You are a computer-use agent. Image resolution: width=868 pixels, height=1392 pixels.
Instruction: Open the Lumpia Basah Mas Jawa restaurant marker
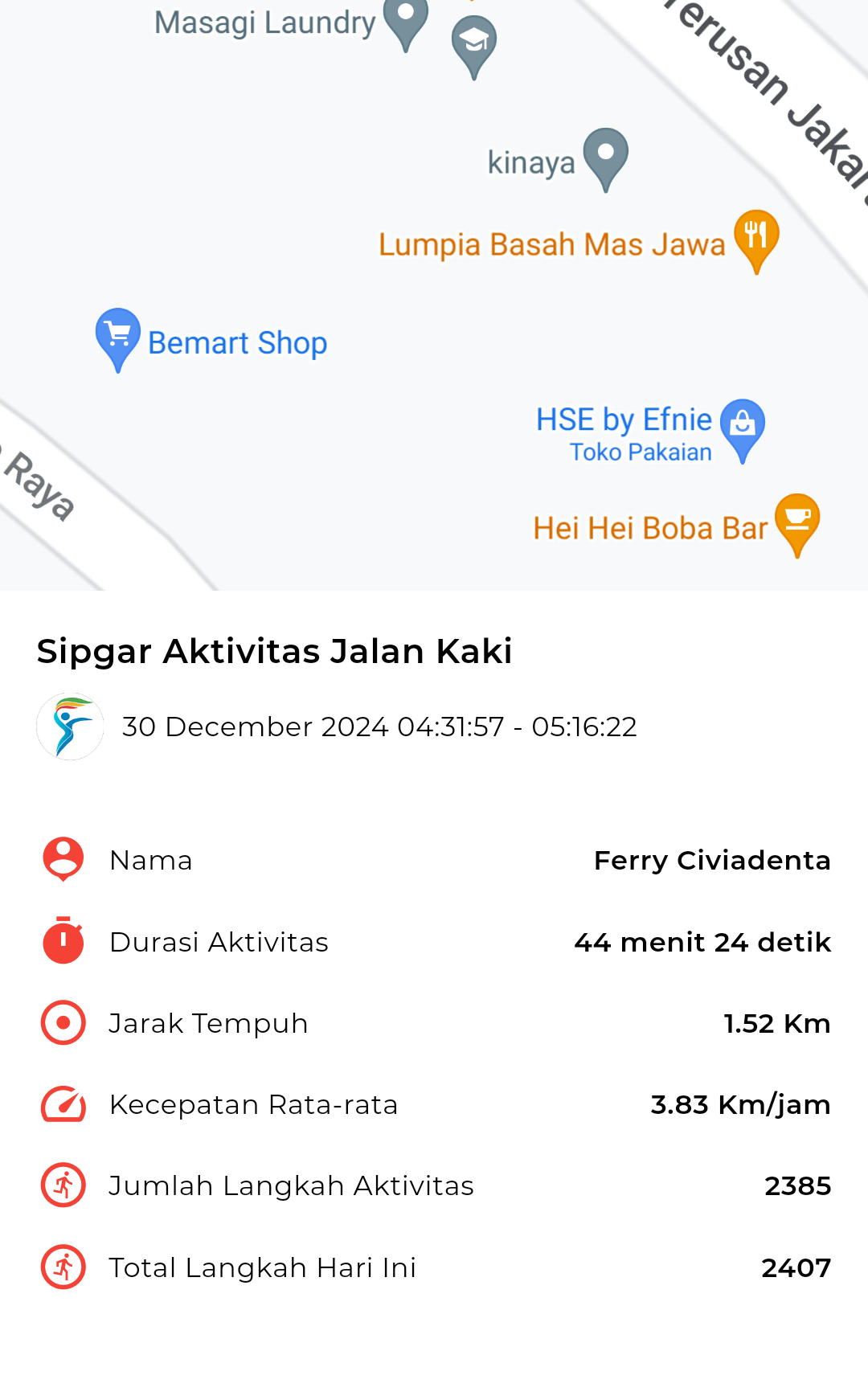[x=756, y=241]
